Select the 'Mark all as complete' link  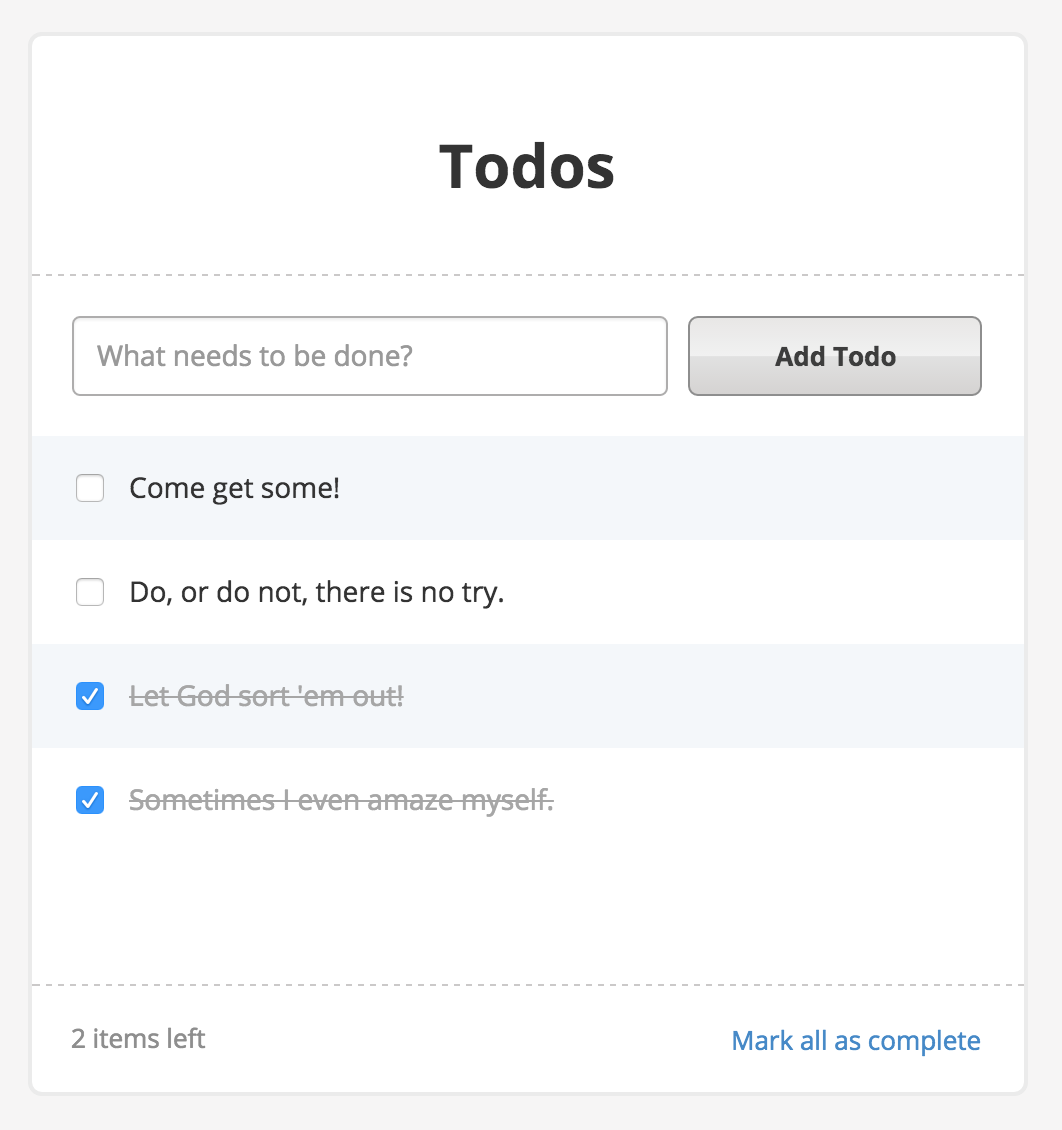[x=856, y=1041]
